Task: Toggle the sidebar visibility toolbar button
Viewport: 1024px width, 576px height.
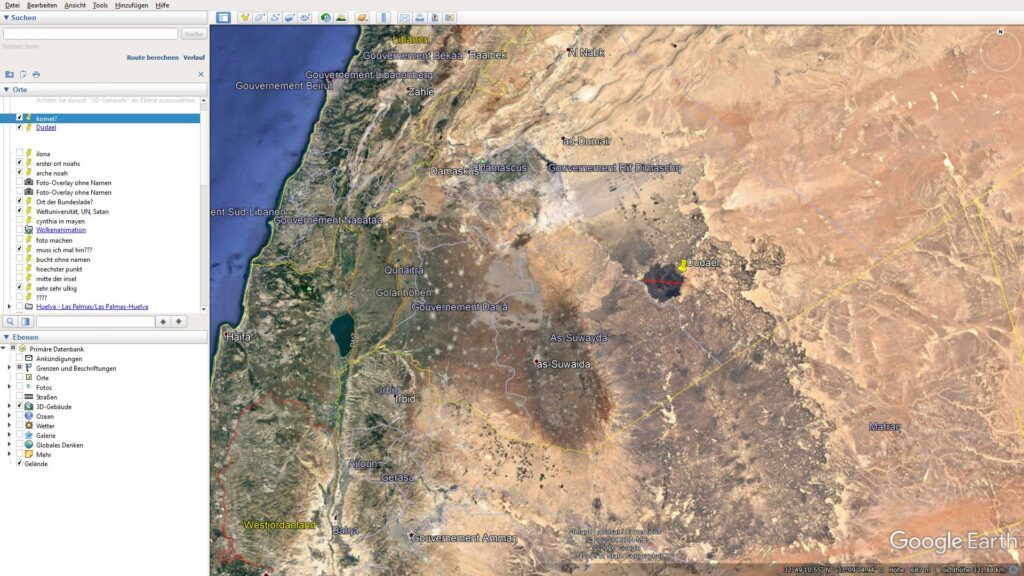Action: click(x=223, y=18)
